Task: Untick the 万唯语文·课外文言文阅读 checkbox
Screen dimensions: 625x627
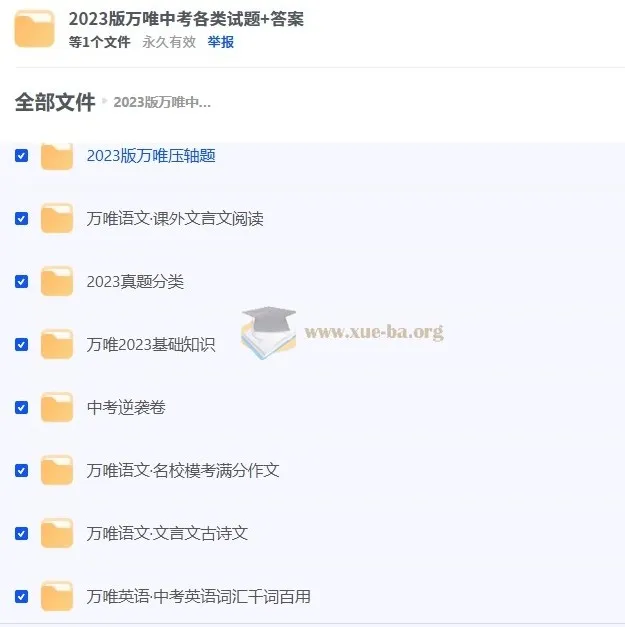Action: 22,218
